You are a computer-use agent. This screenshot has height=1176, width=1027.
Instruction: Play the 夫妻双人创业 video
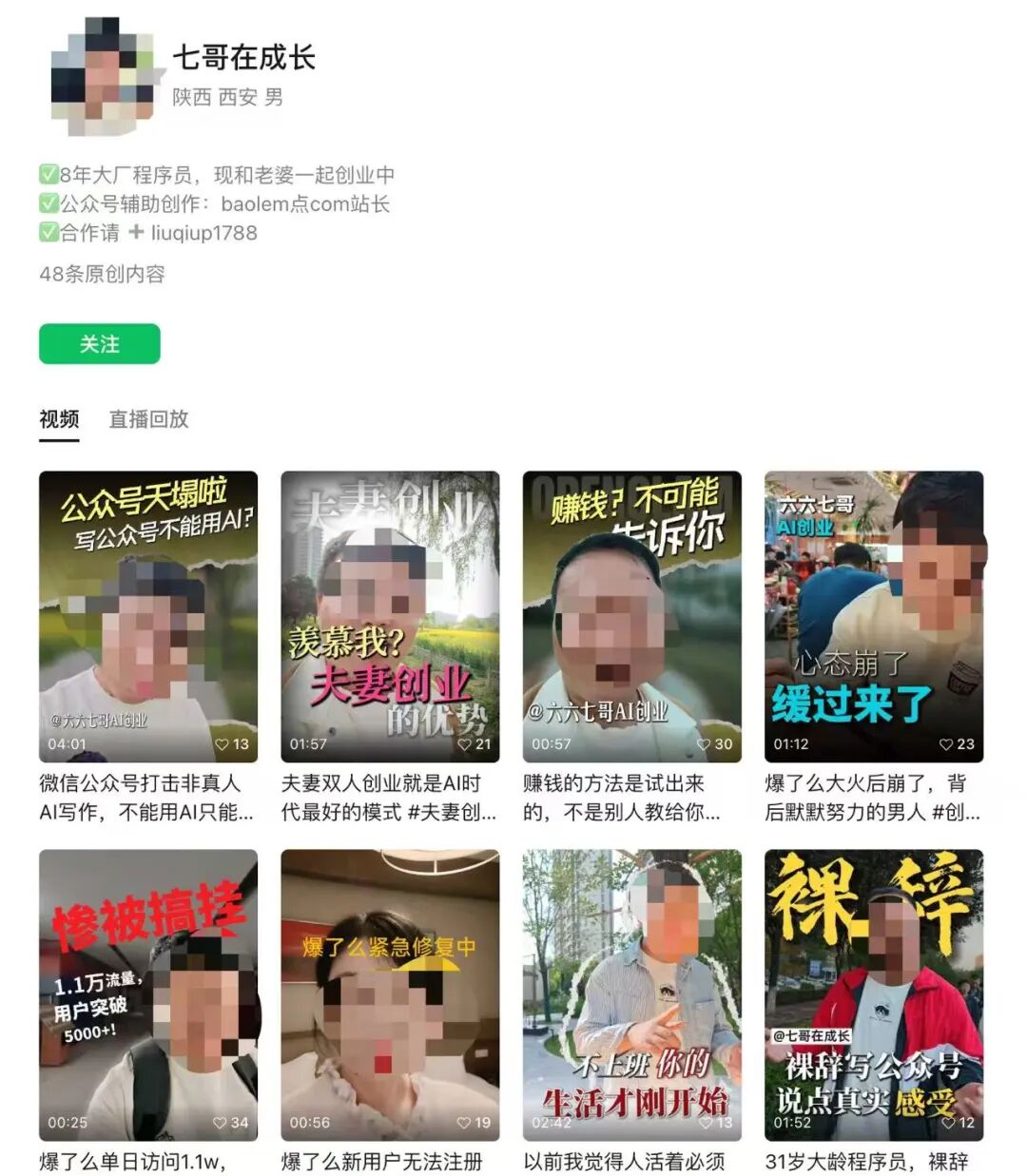point(390,616)
